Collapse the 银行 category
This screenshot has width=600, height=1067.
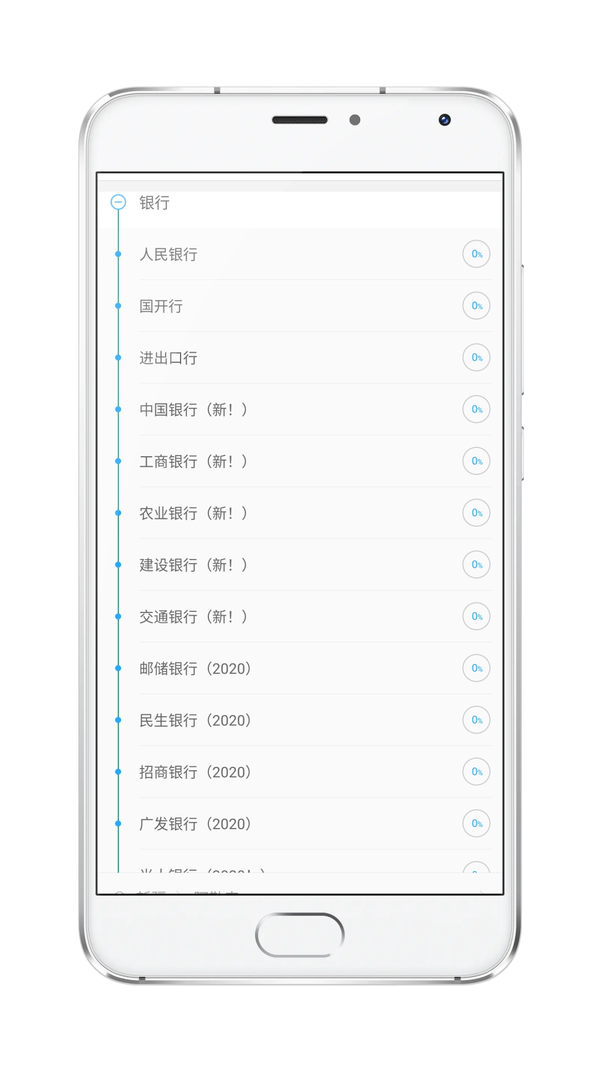pyautogui.click(x=118, y=202)
